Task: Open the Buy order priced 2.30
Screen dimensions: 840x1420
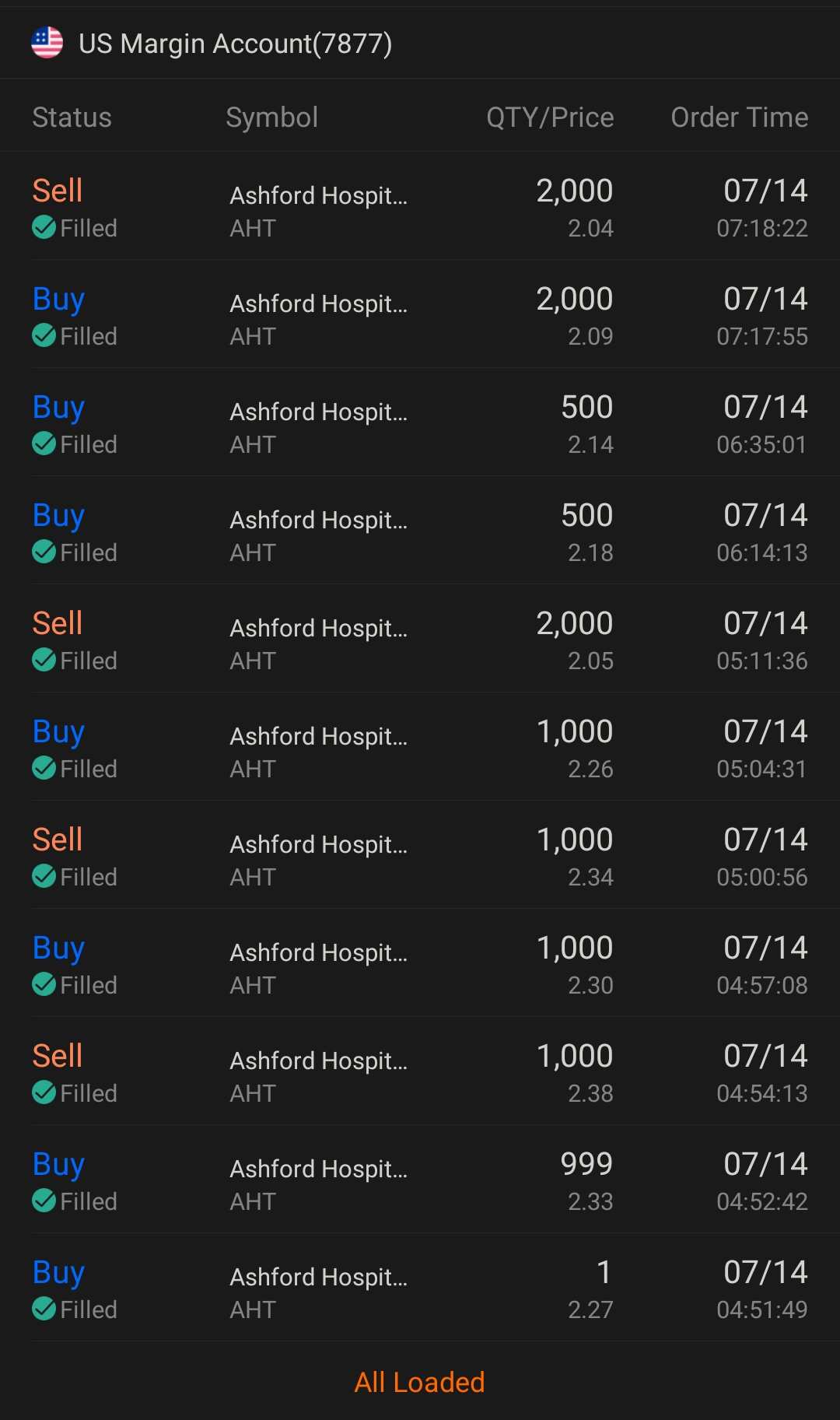Action: pos(420,963)
